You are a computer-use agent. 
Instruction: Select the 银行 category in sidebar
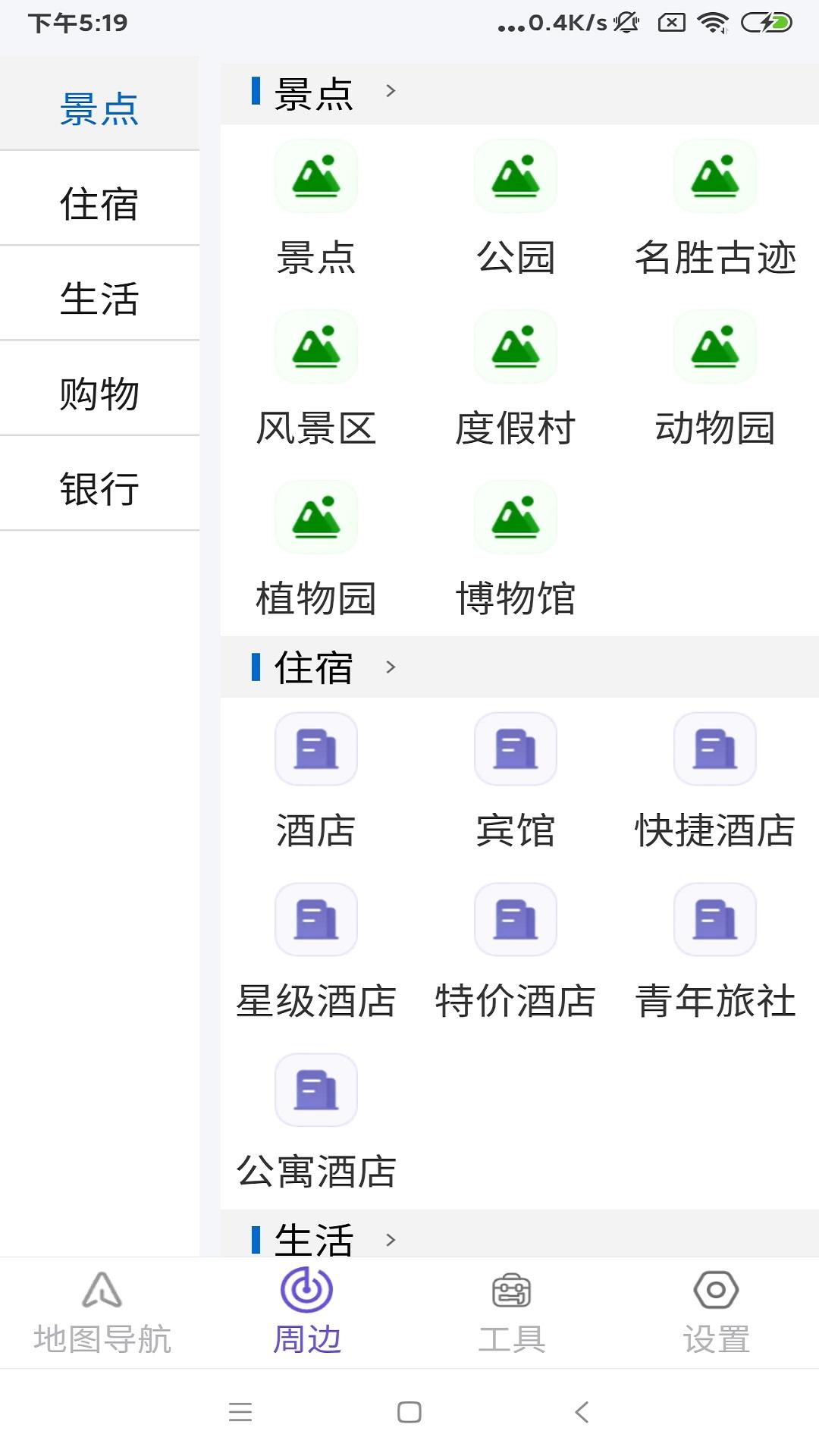point(99,488)
